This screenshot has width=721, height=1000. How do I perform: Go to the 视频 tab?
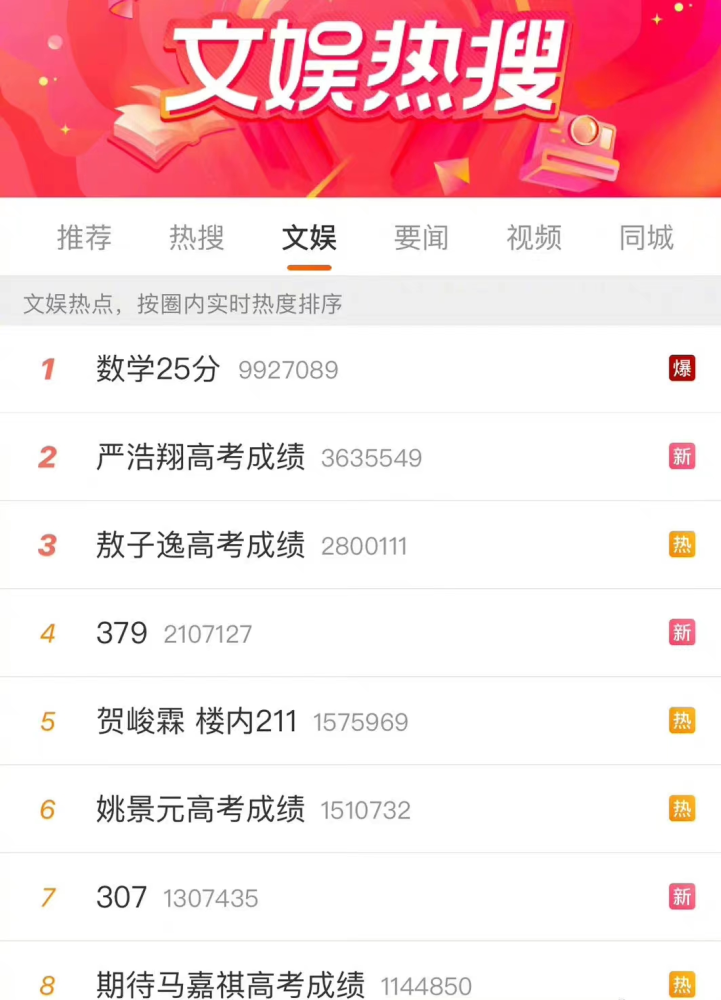pos(534,238)
